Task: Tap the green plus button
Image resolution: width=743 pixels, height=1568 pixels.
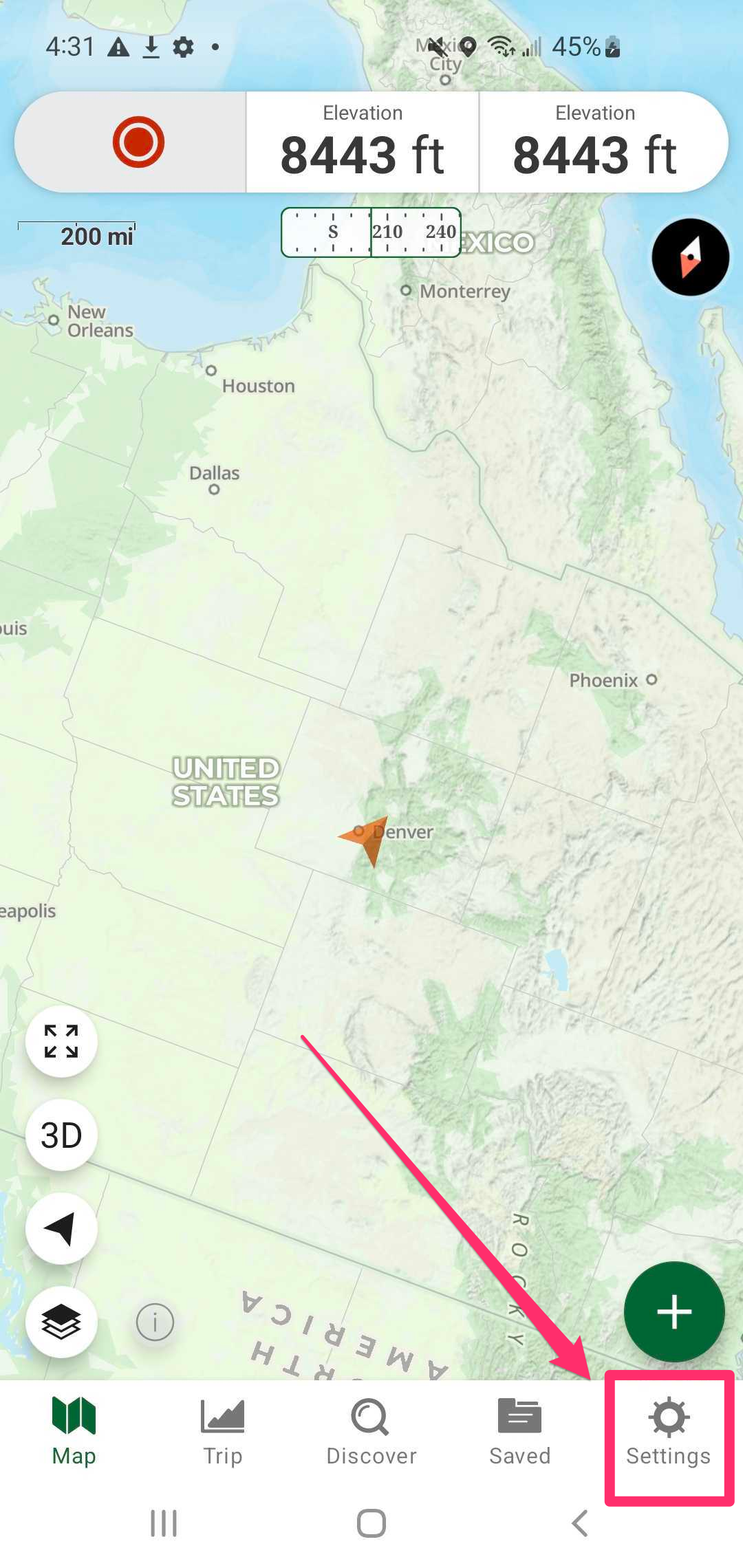Action: (x=674, y=1311)
